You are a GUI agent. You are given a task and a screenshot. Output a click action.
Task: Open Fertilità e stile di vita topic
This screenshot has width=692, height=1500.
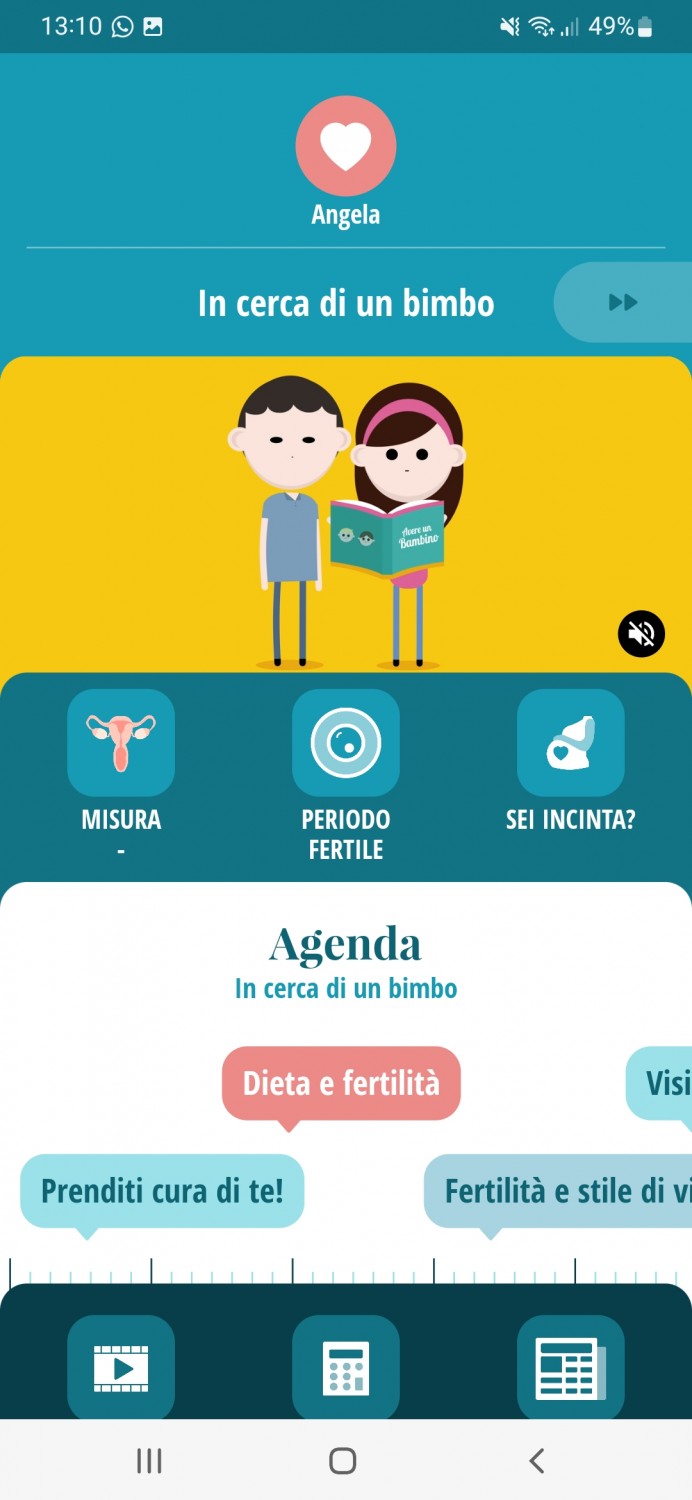pyautogui.click(x=558, y=1191)
